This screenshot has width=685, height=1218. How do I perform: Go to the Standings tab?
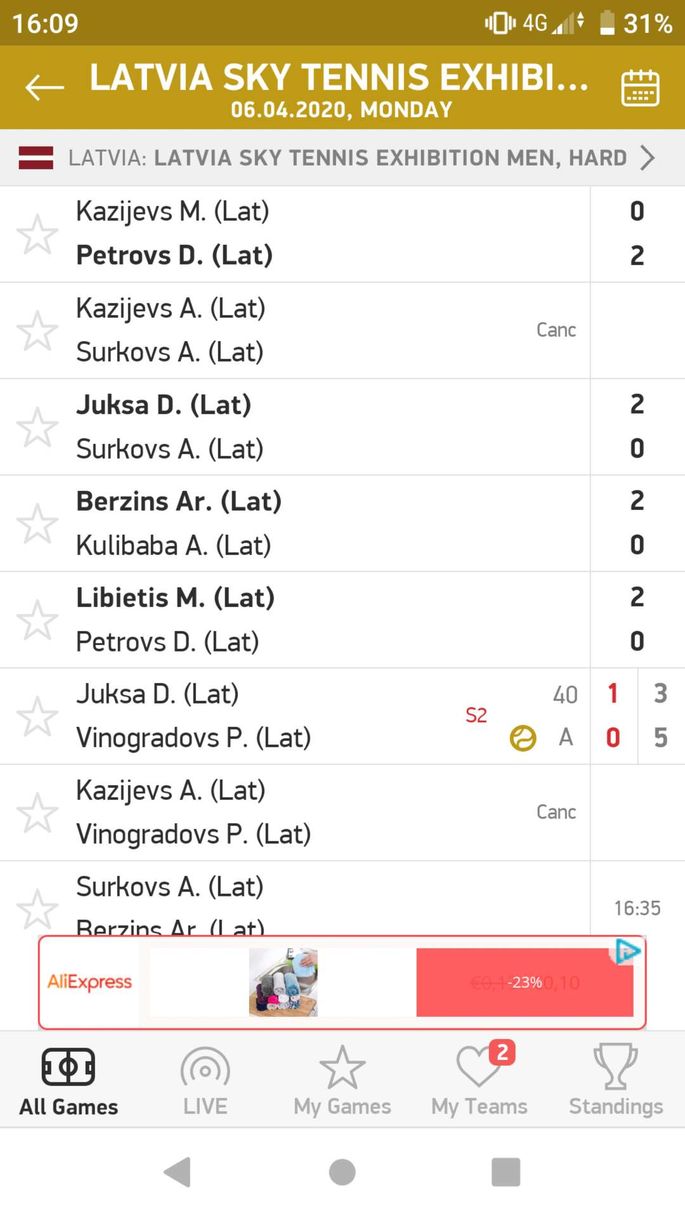tap(616, 1080)
